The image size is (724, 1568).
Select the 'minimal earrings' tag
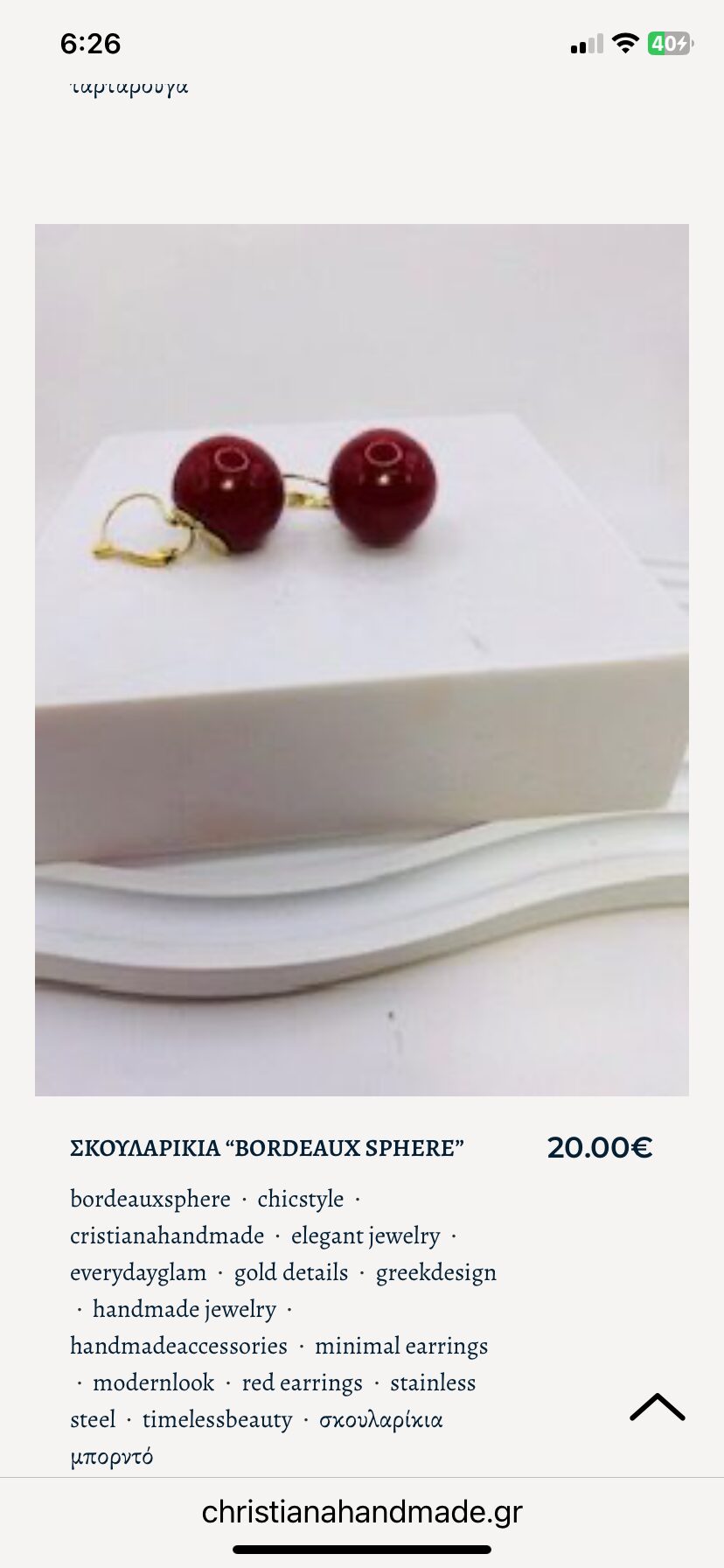401,1346
